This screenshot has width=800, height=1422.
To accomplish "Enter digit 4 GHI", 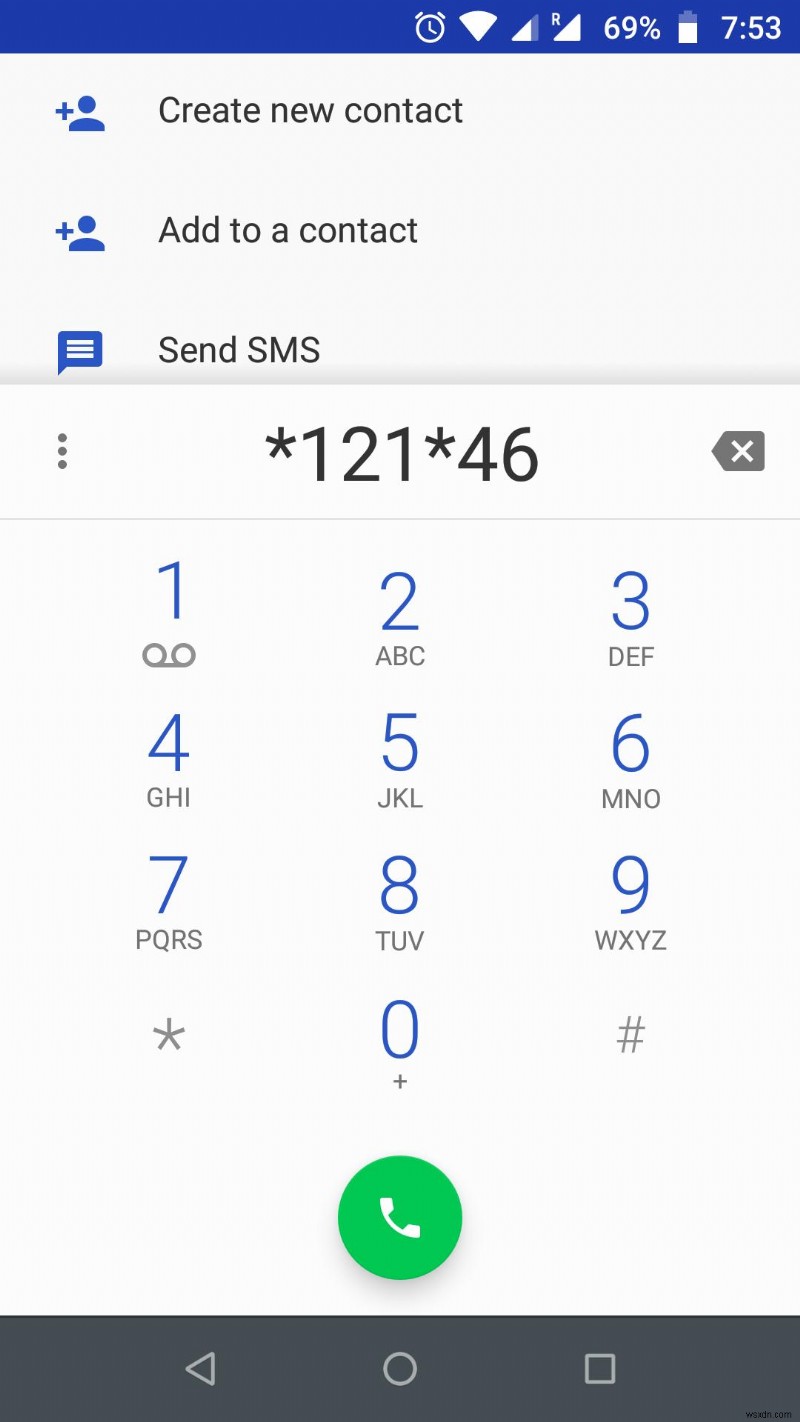I will 169,757.
